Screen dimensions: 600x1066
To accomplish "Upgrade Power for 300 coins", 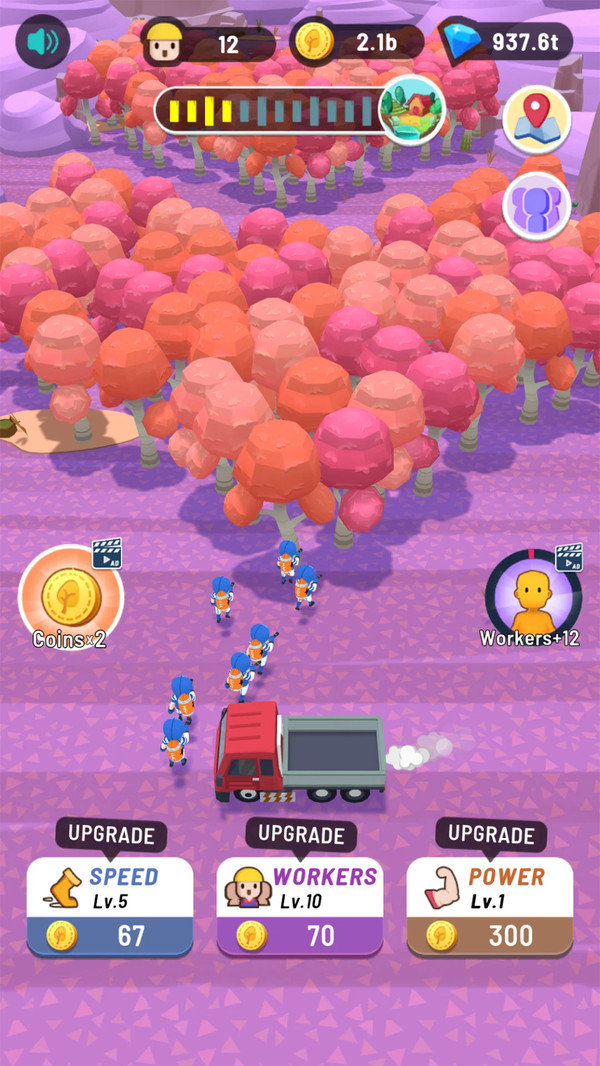I will 489,906.
